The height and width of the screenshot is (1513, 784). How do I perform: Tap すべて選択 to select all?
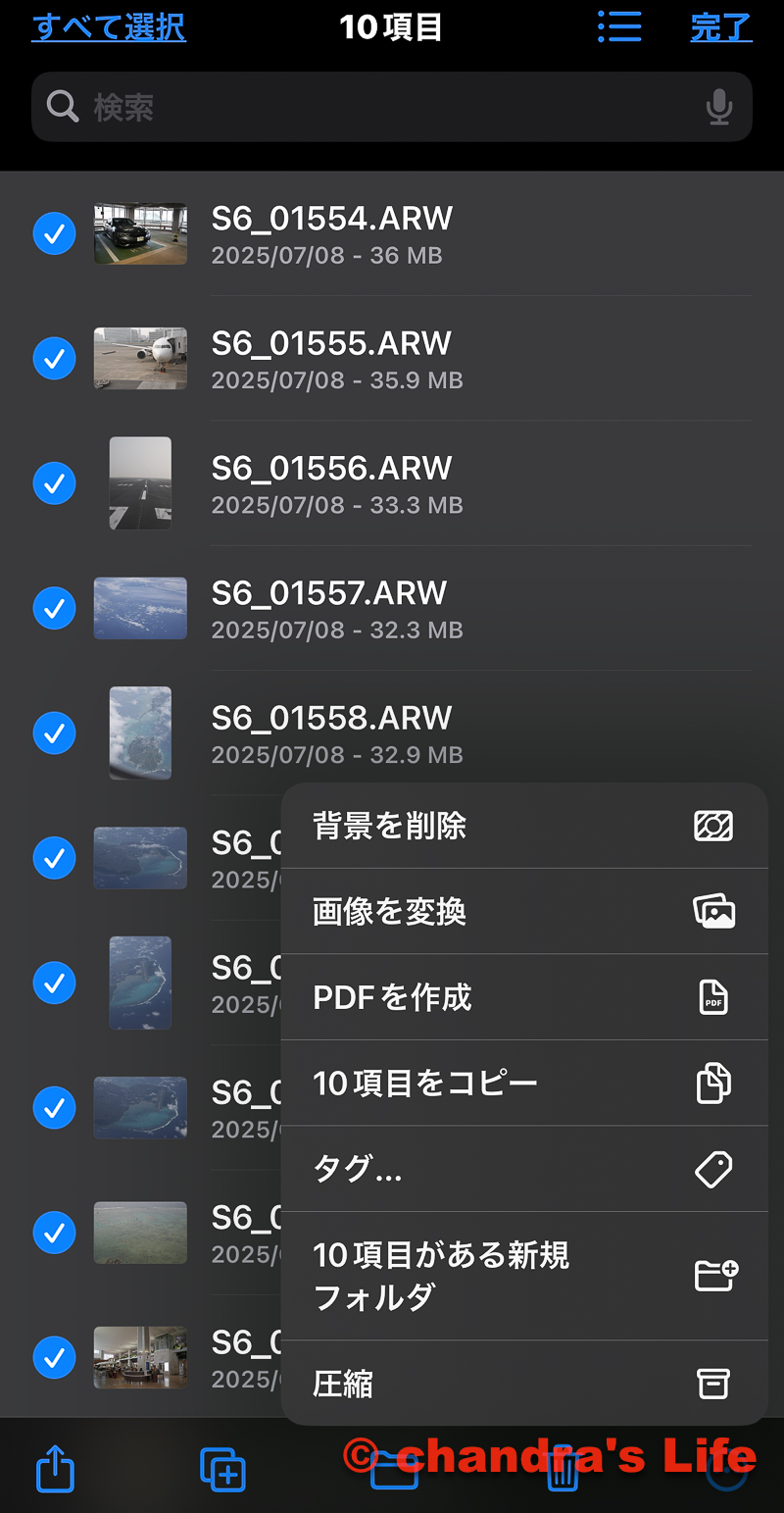[109, 27]
